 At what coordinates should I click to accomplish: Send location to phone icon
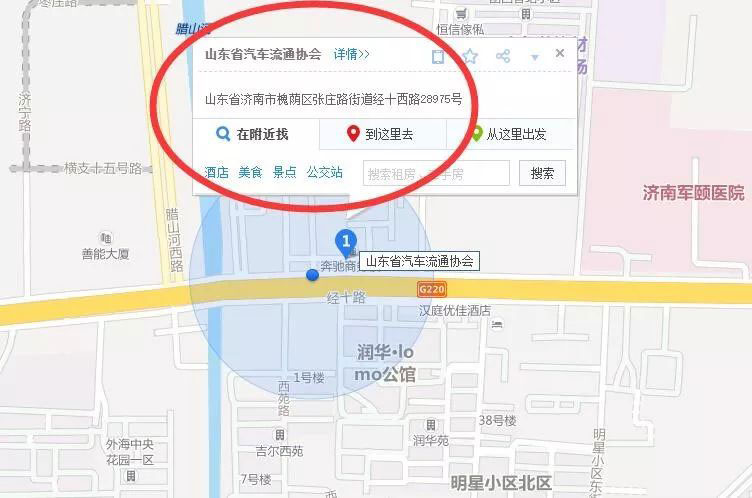[x=437, y=57]
